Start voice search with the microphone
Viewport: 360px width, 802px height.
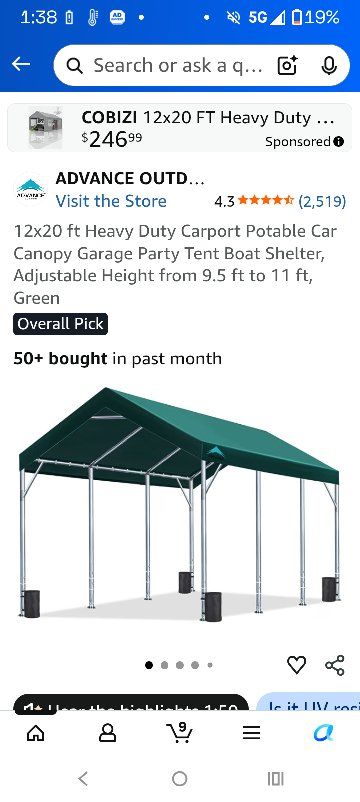(329, 65)
